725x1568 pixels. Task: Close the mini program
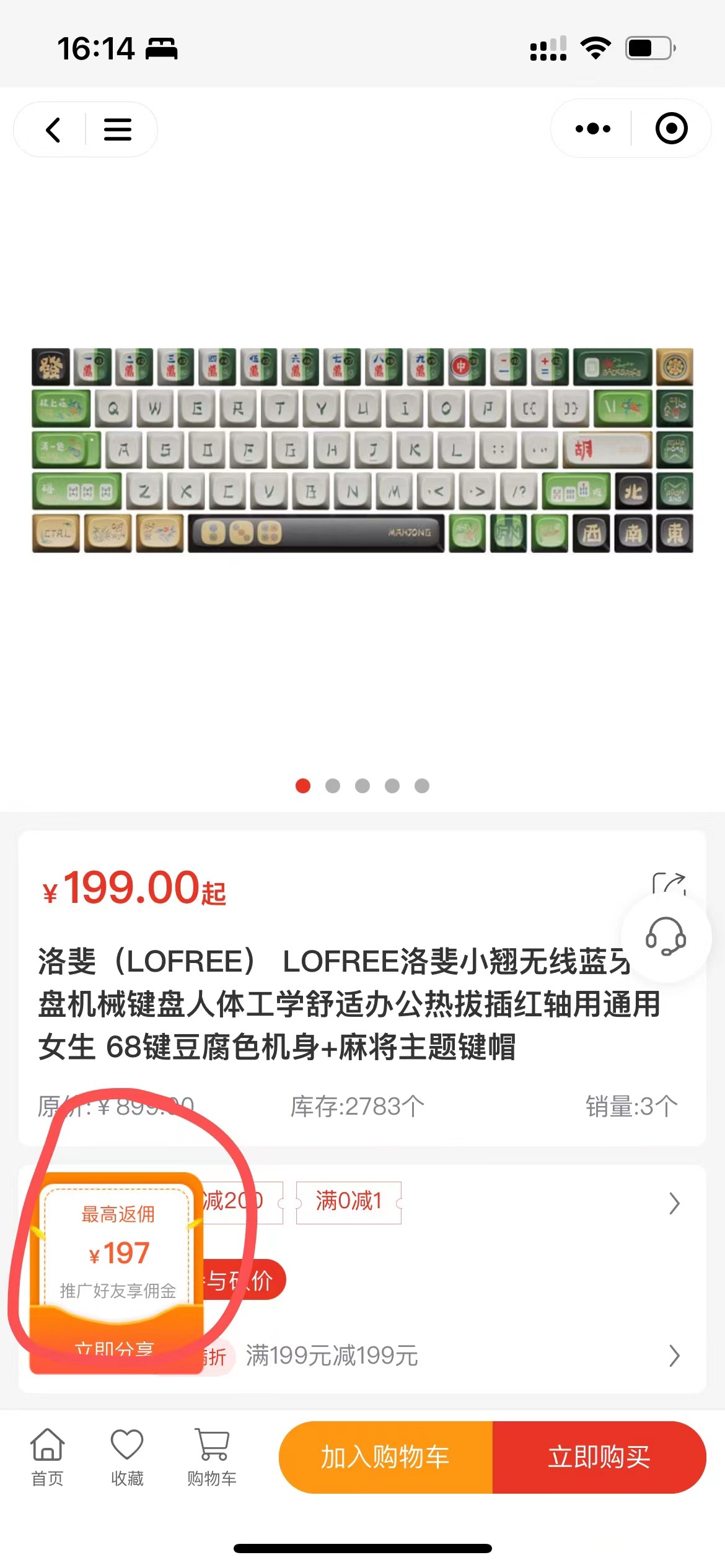click(671, 129)
